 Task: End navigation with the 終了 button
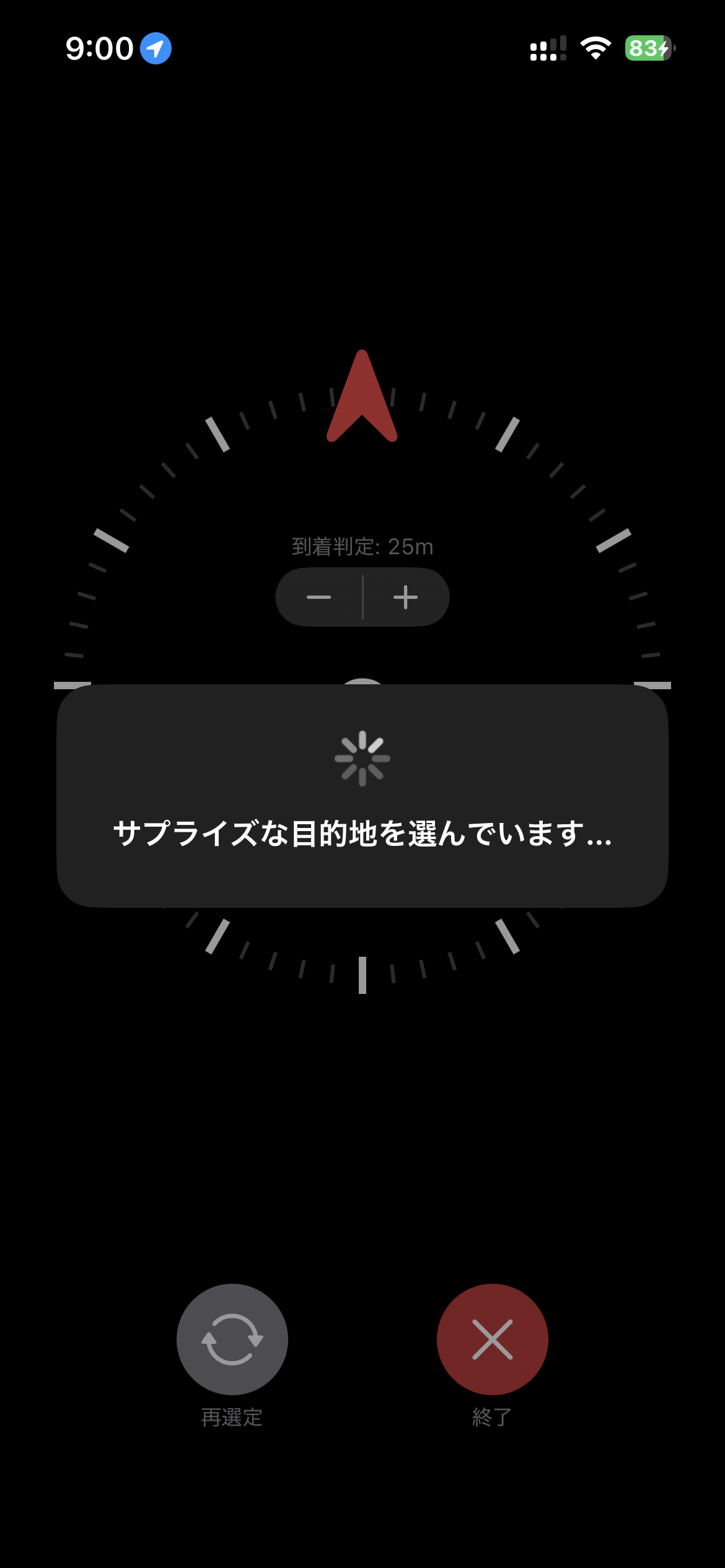(x=492, y=1339)
